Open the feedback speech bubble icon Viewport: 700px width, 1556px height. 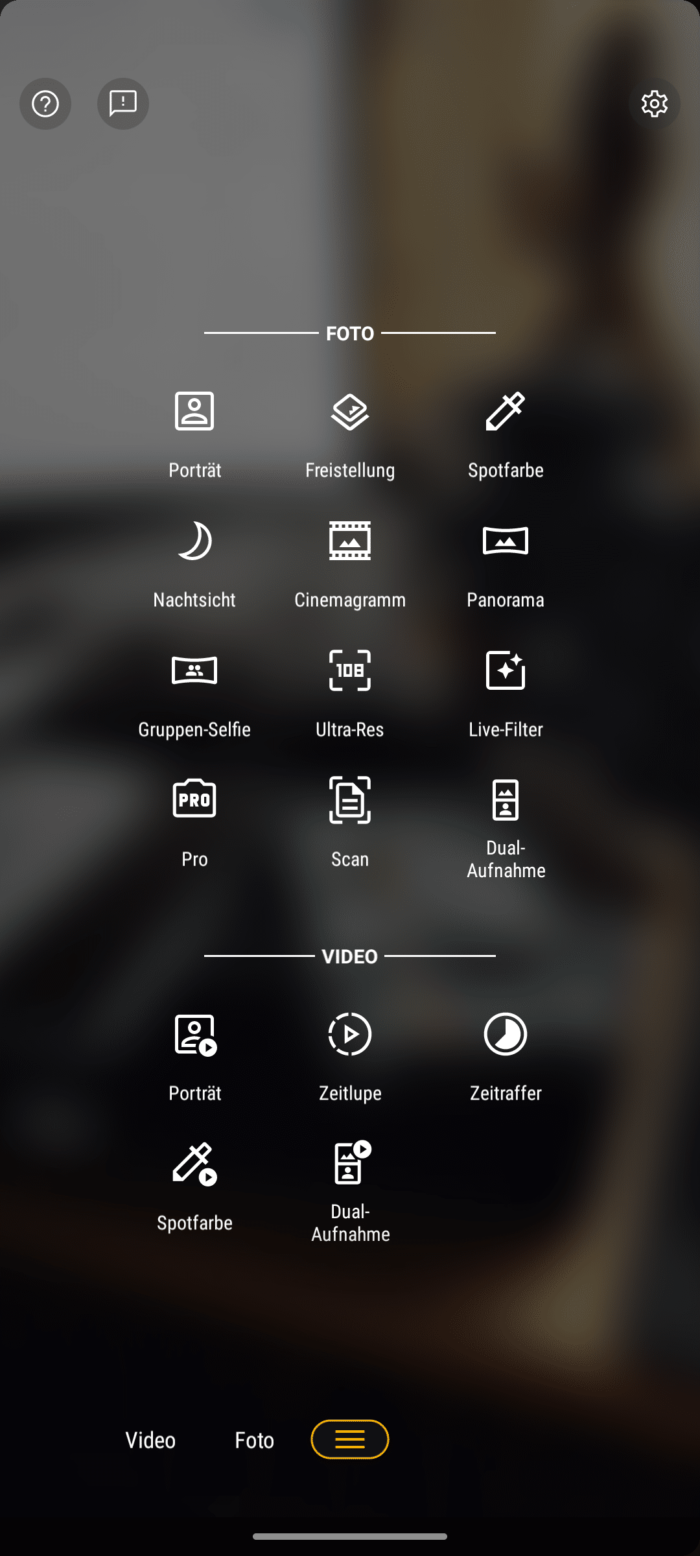click(123, 104)
